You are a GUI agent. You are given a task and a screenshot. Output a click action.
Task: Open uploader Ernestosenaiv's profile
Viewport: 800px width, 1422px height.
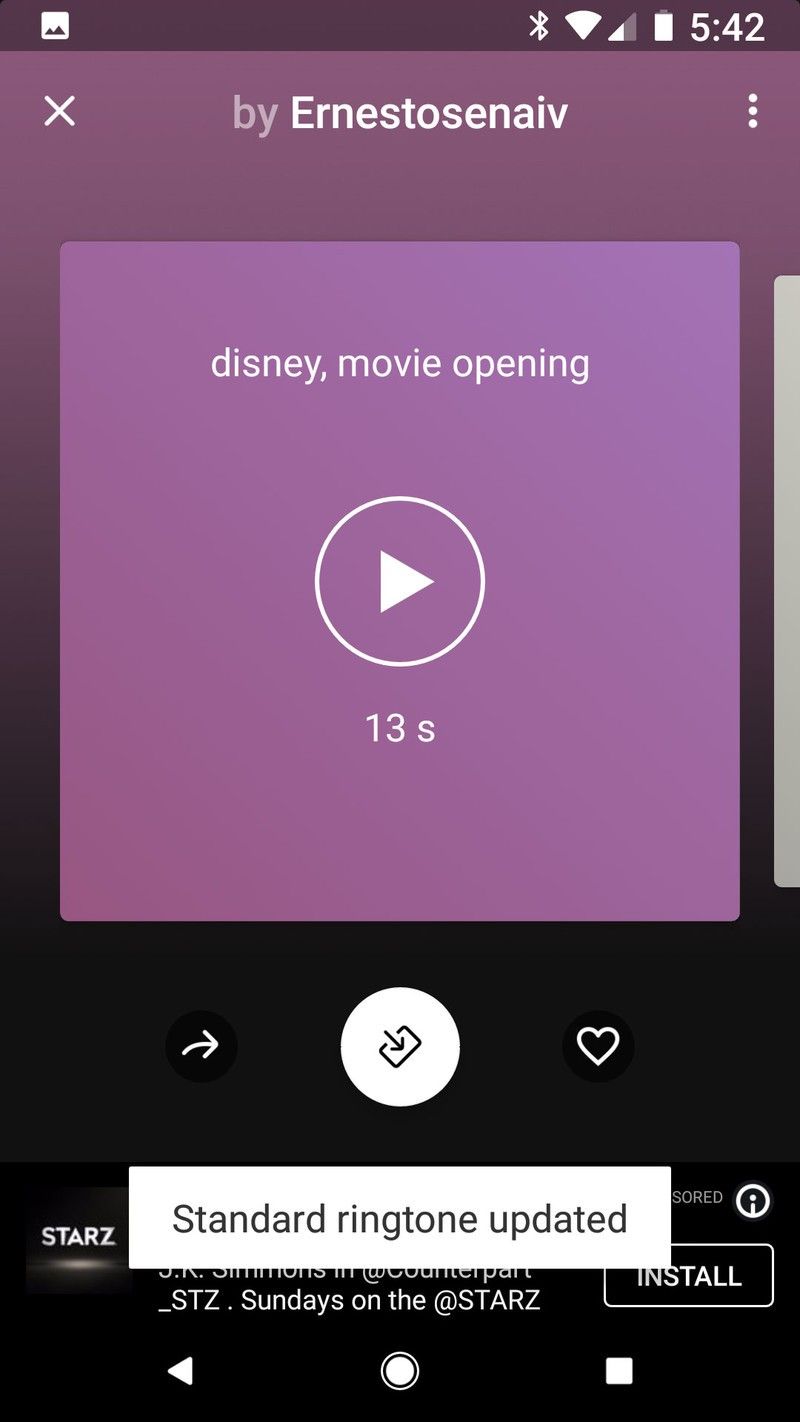(428, 113)
